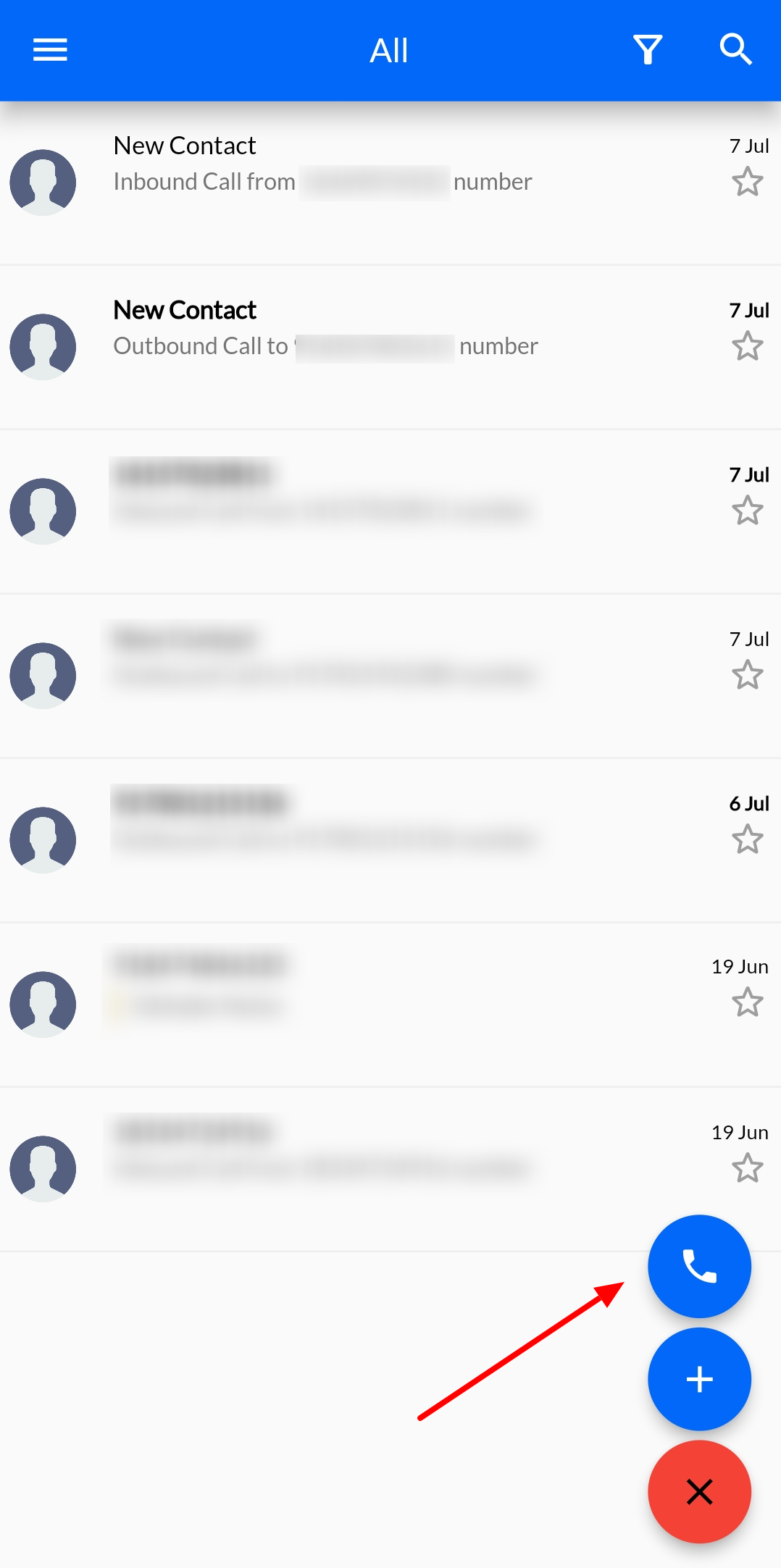Tap the blue phone call FAB

(699, 1265)
